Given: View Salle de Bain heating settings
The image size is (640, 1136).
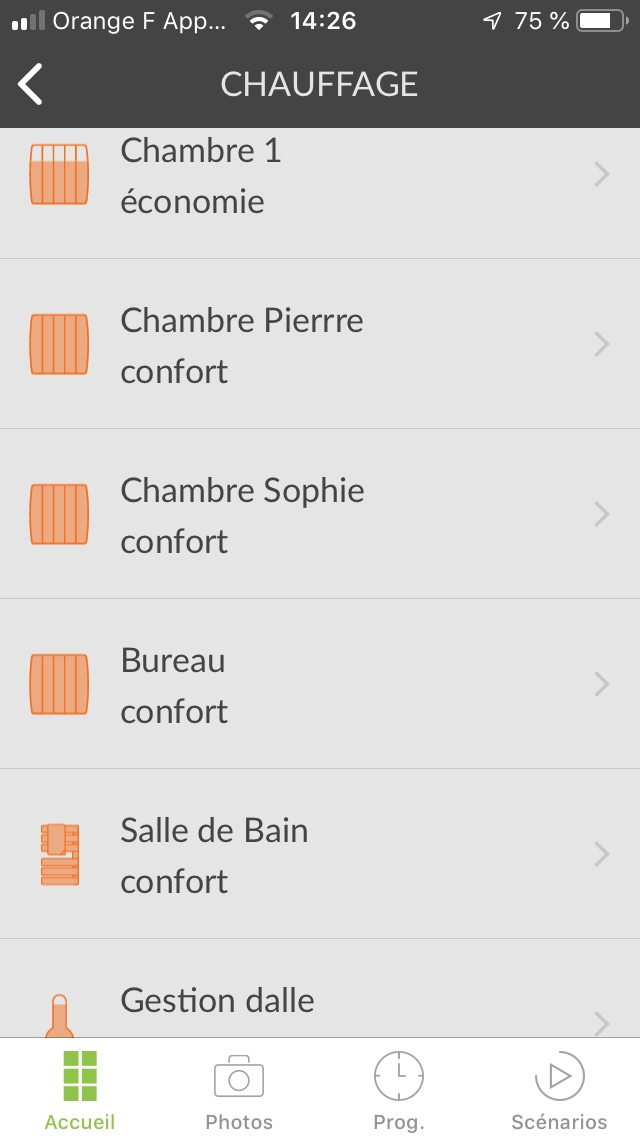Looking at the screenshot, I should 320,854.
